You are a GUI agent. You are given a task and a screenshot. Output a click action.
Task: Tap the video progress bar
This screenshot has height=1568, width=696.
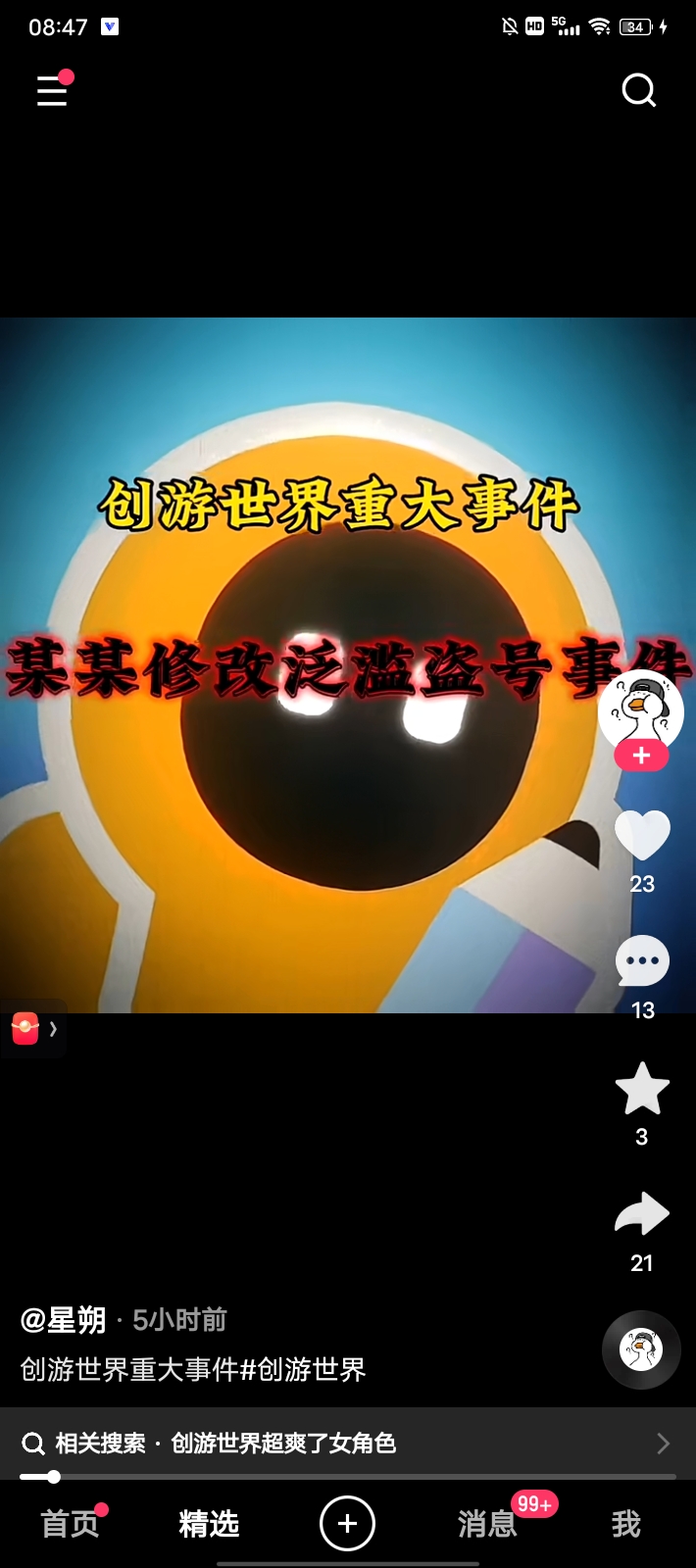click(348, 1476)
